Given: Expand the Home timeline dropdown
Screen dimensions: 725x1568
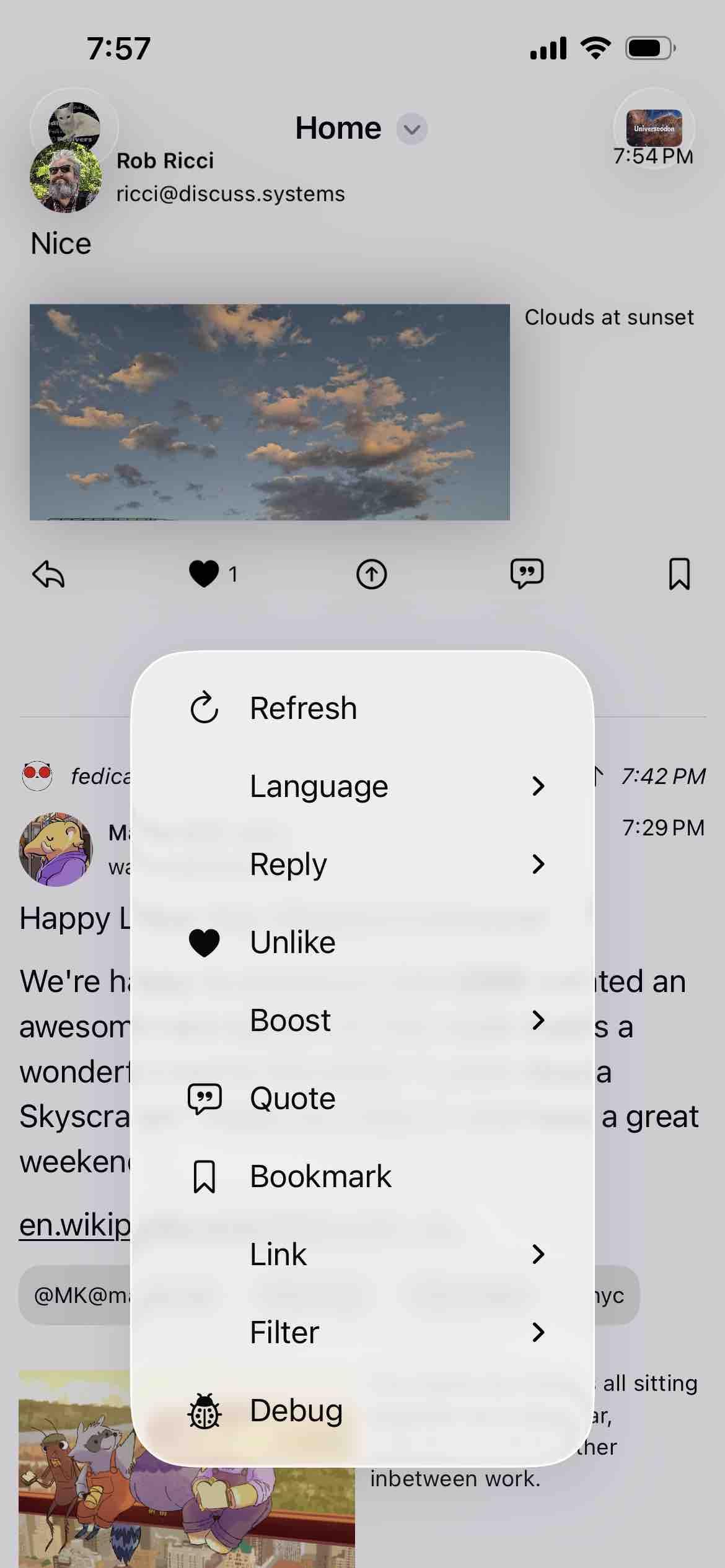Looking at the screenshot, I should click(412, 129).
